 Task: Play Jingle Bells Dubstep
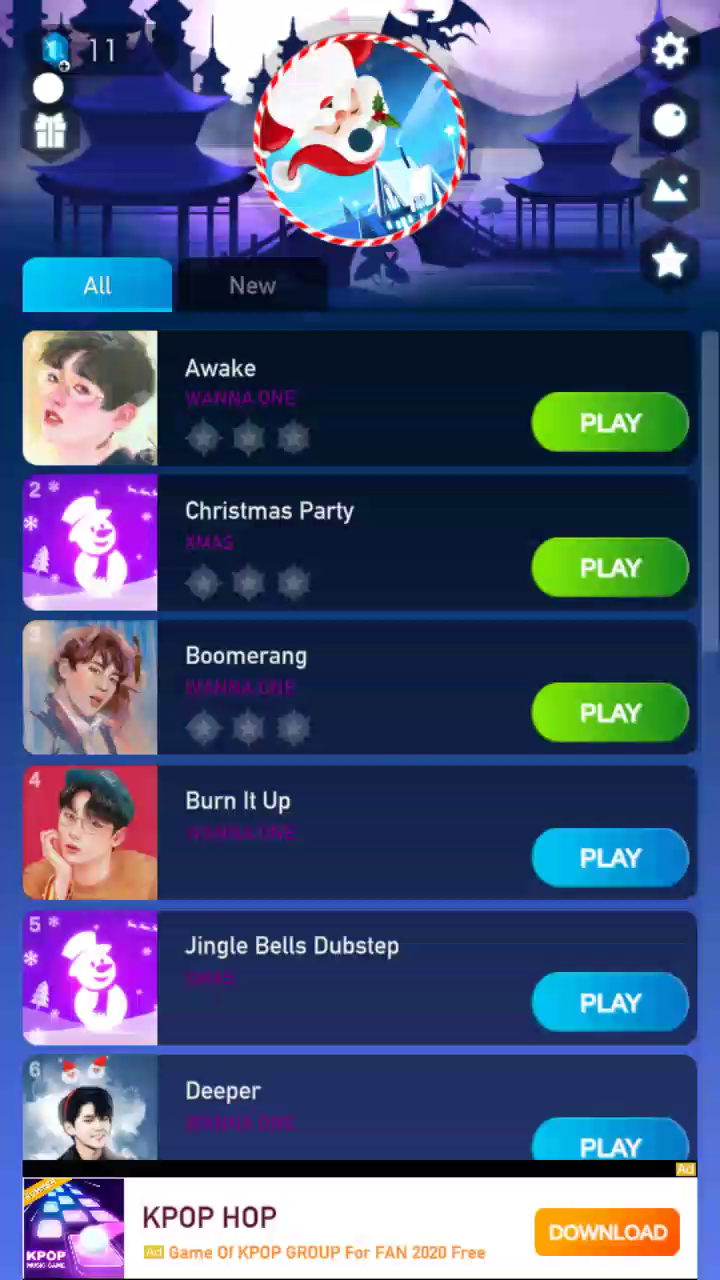click(x=610, y=1003)
